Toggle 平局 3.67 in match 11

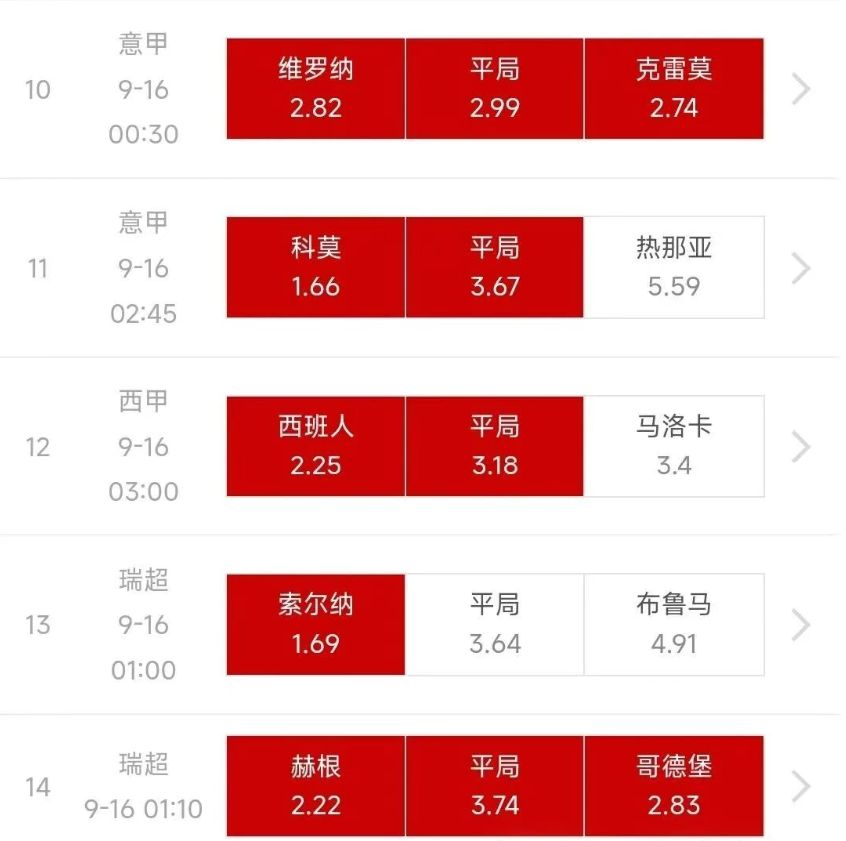tap(494, 267)
